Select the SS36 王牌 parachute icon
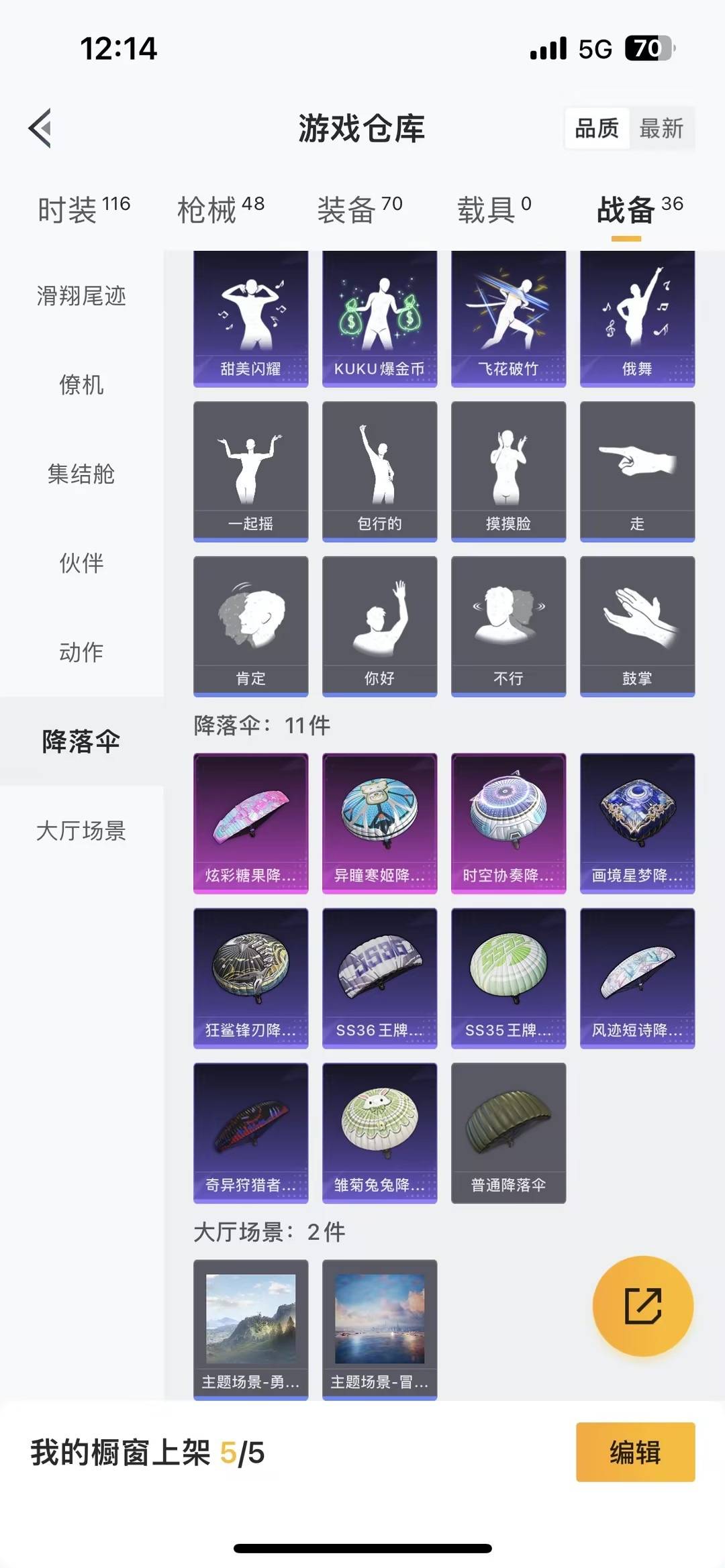Viewport: 725px width, 1568px height. tap(379, 980)
